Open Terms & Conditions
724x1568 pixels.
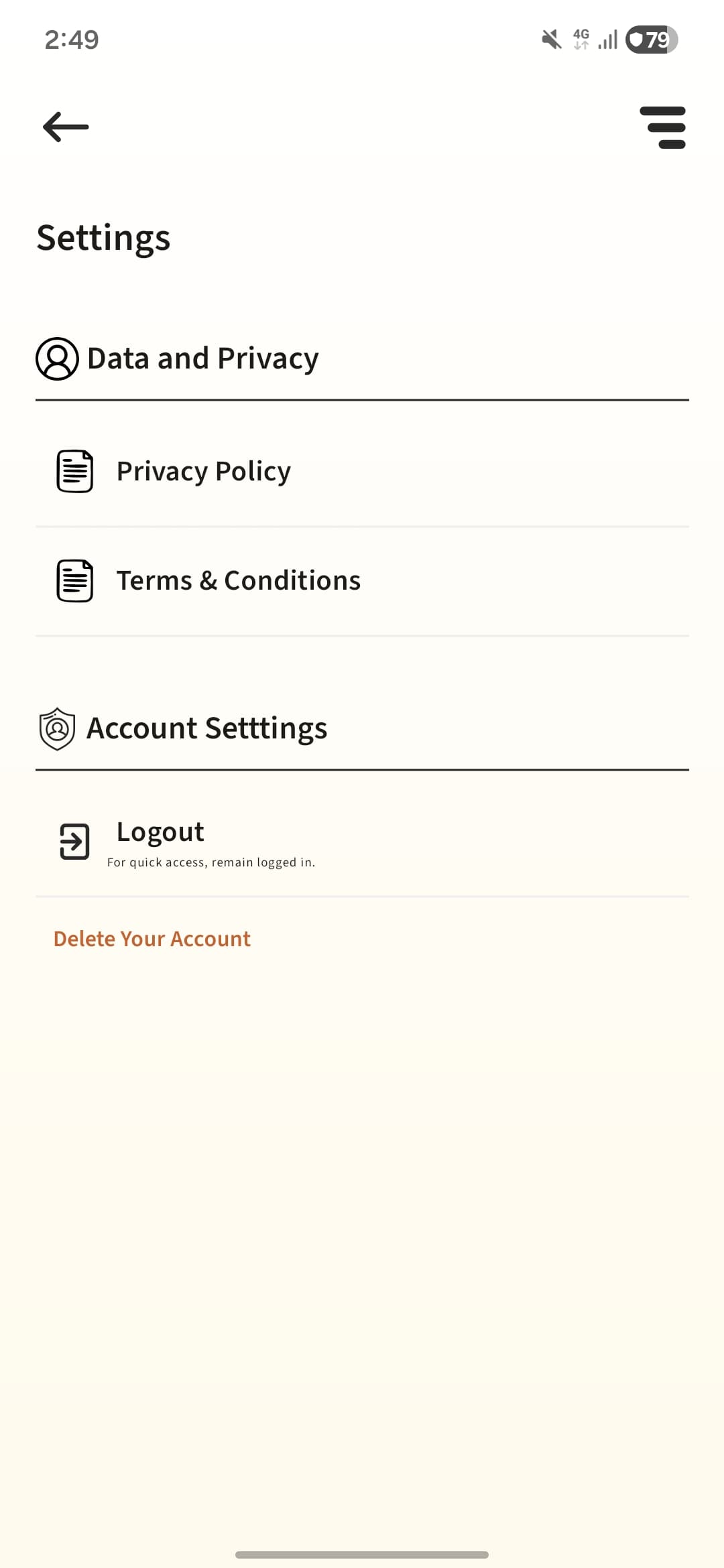[x=238, y=581]
